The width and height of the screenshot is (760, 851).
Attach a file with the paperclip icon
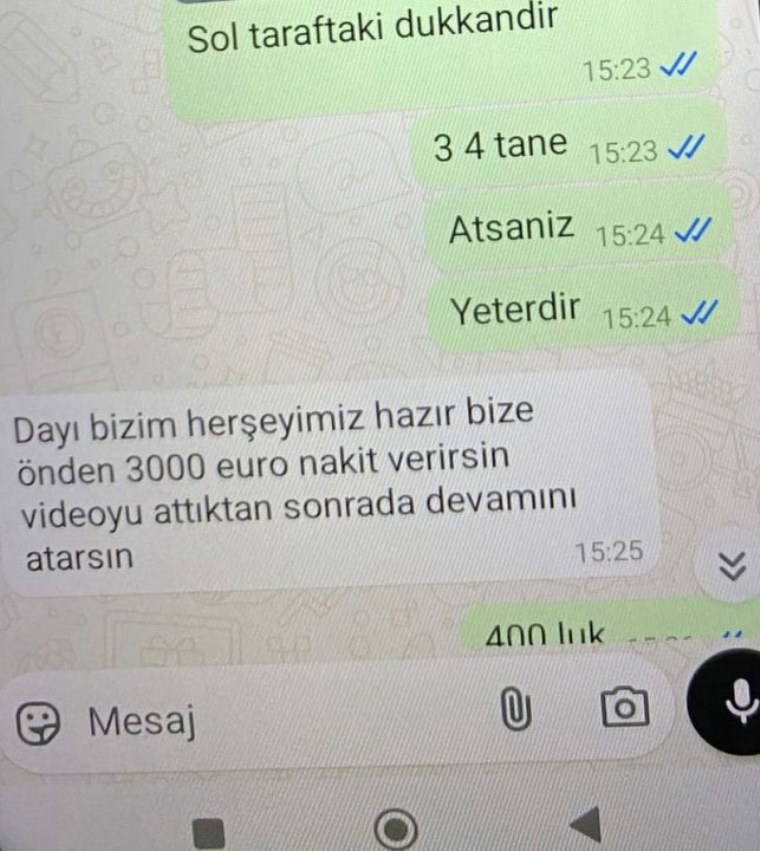click(x=513, y=710)
